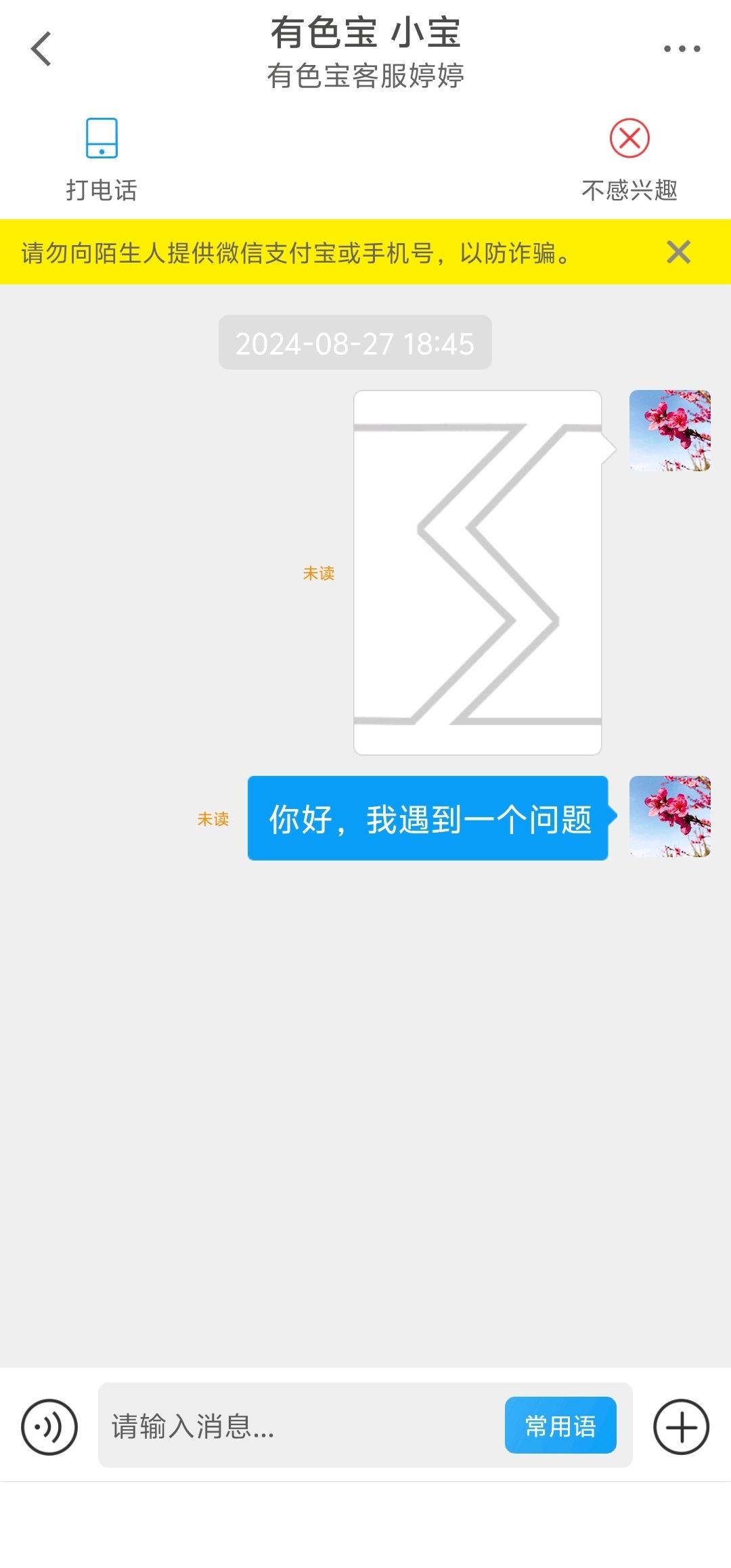Viewport: 731px width, 1568px height.
Task: Mark as 不感兴趣
Action: click(629, 160)
